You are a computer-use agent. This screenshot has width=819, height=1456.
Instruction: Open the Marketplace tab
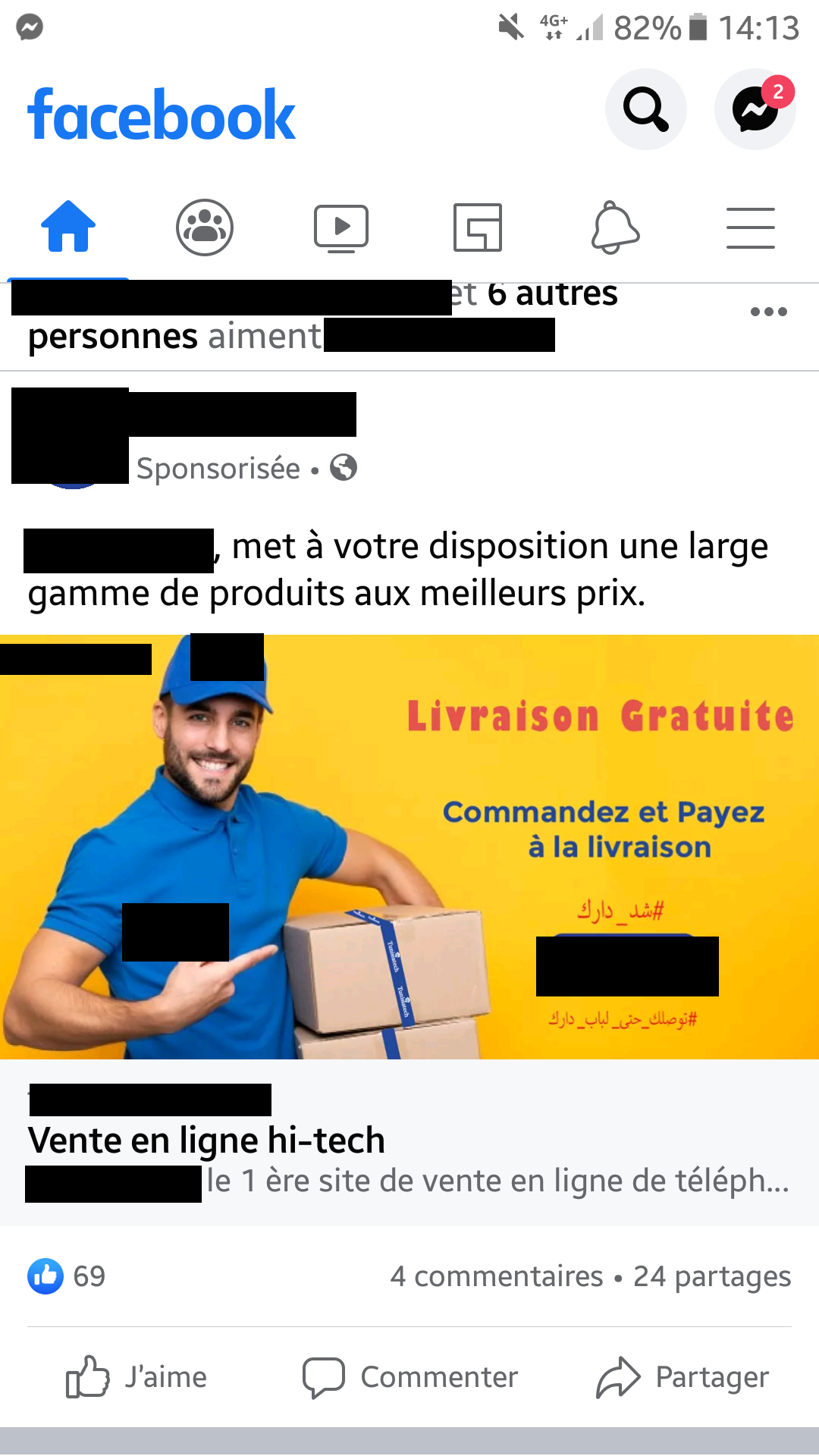pos(478,227)
